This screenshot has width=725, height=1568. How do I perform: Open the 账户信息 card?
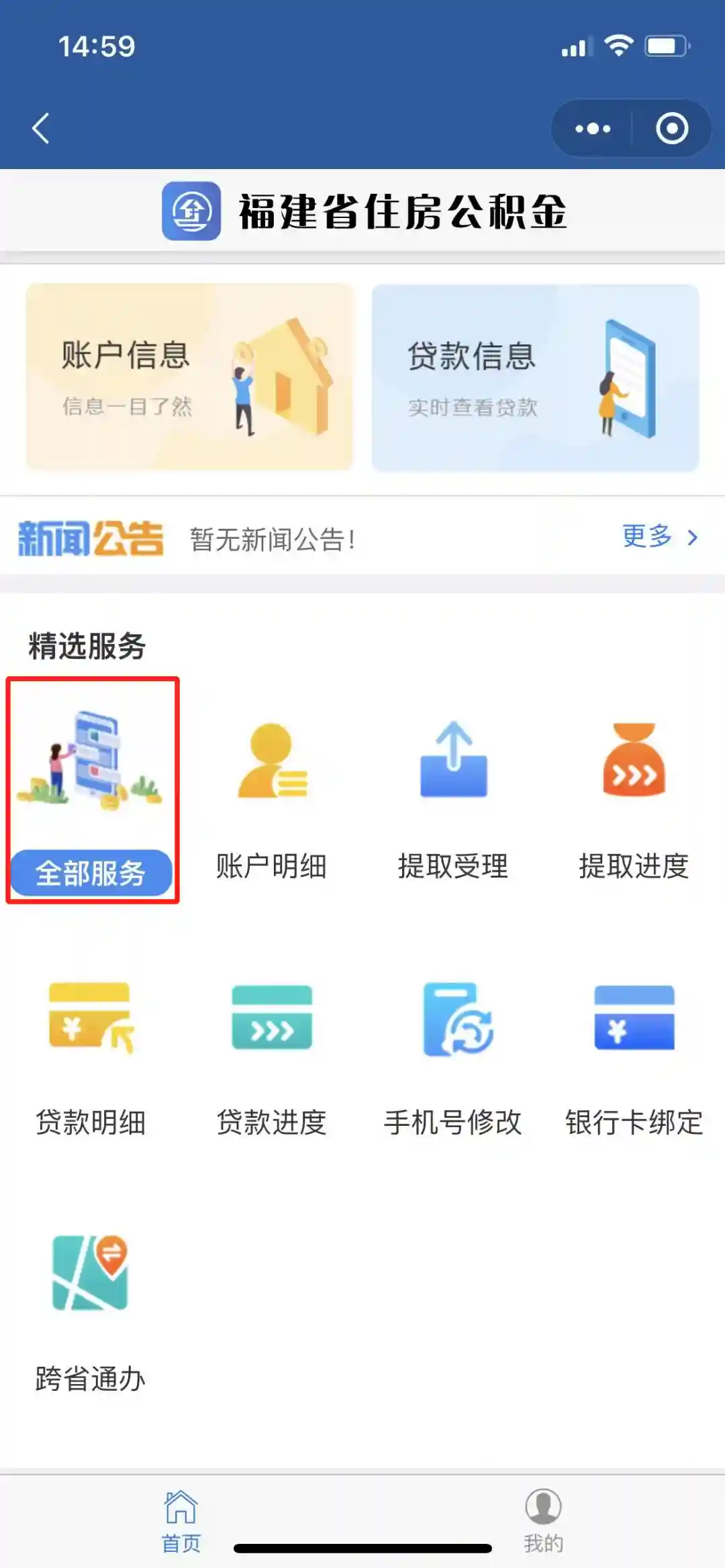[x=189, y=377]
